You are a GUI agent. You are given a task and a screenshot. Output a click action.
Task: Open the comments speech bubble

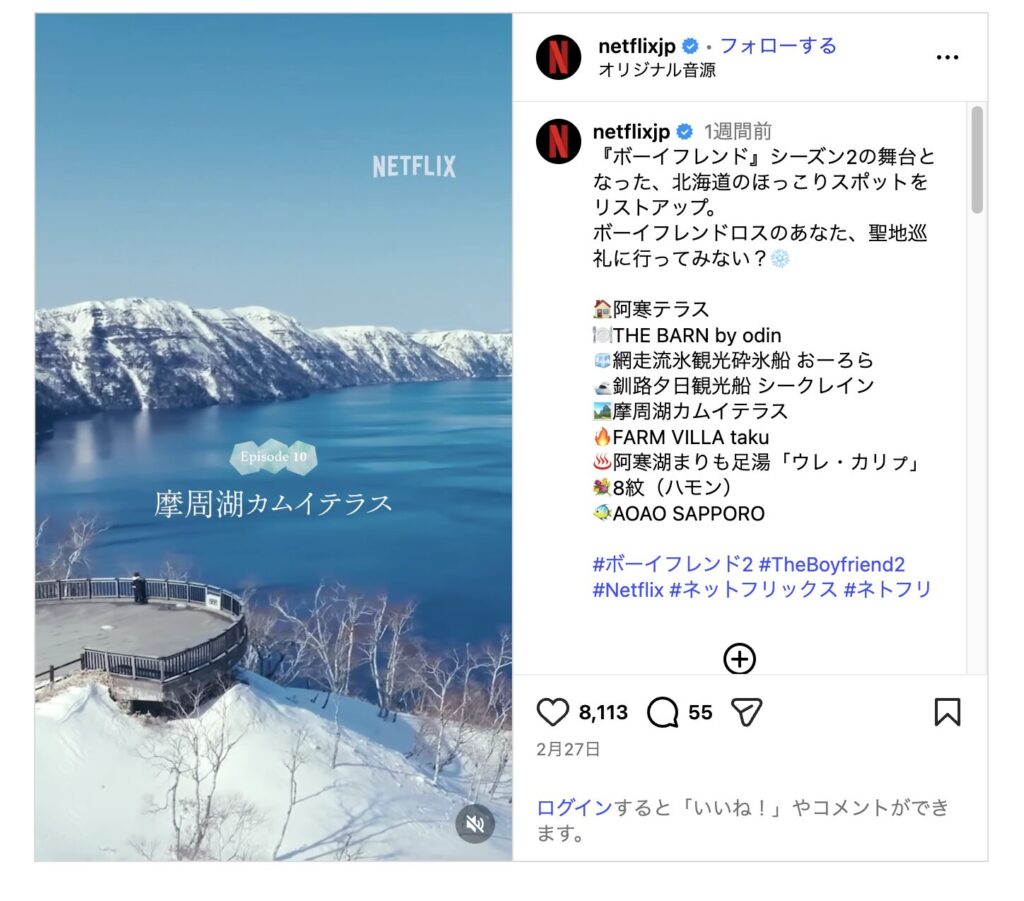[x=663, y=712]
